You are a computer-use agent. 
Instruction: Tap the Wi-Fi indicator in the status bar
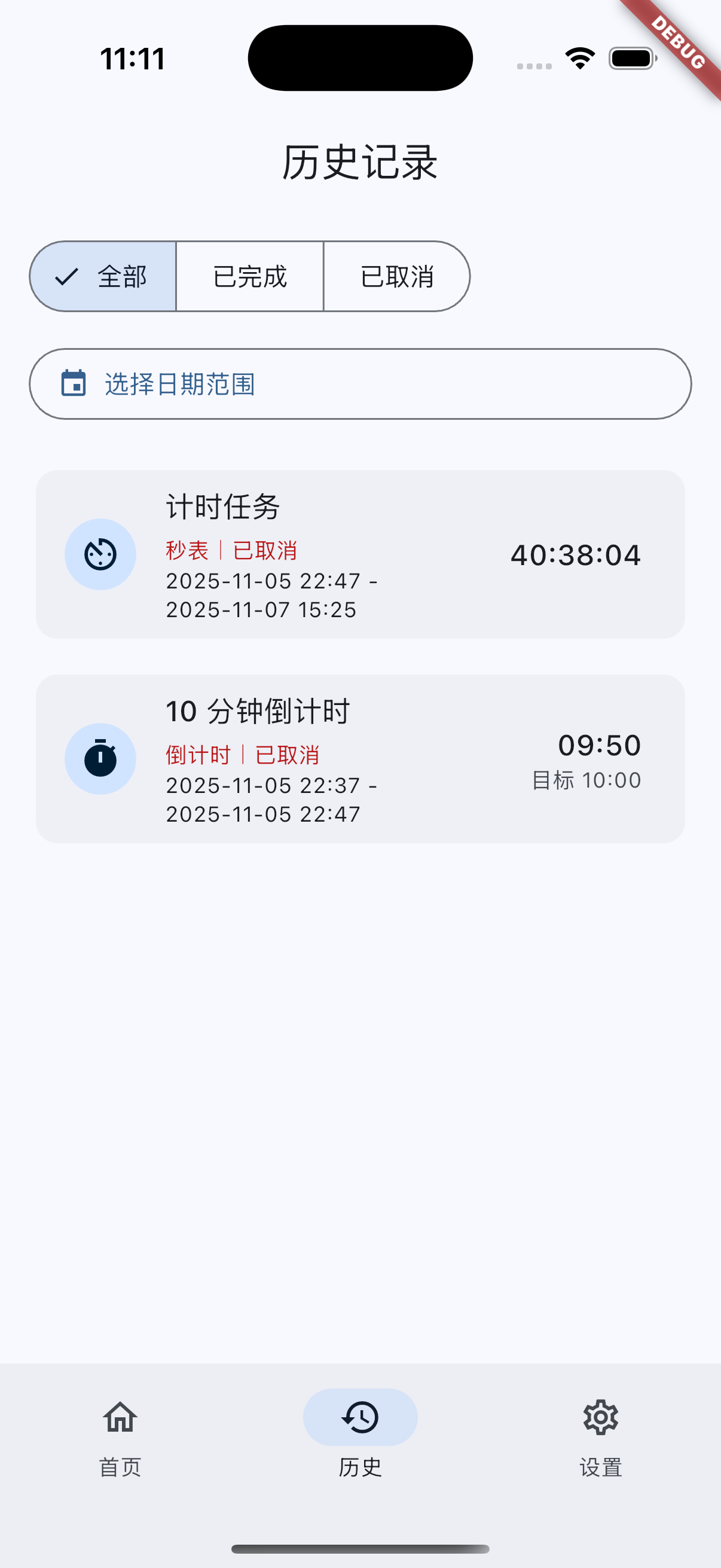pyautogui.click(x=579, y=57)
